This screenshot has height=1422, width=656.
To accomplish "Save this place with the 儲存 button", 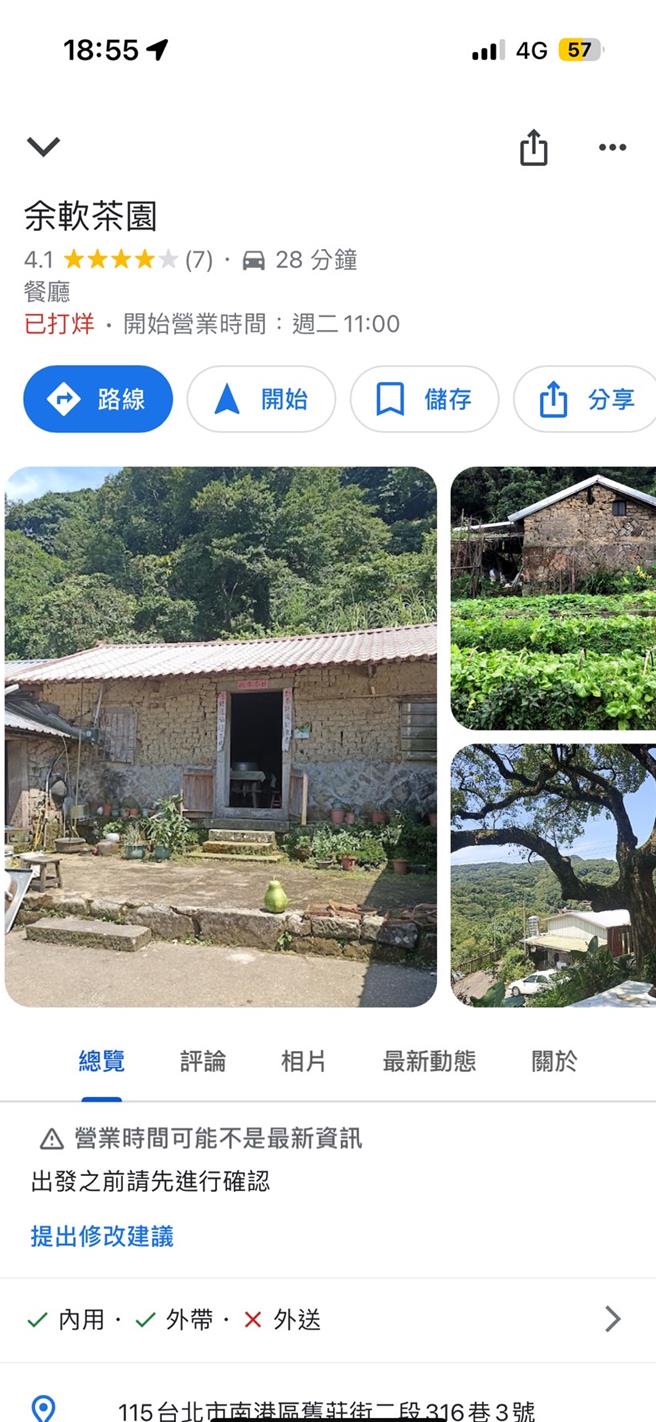I will tap(424, 399).
